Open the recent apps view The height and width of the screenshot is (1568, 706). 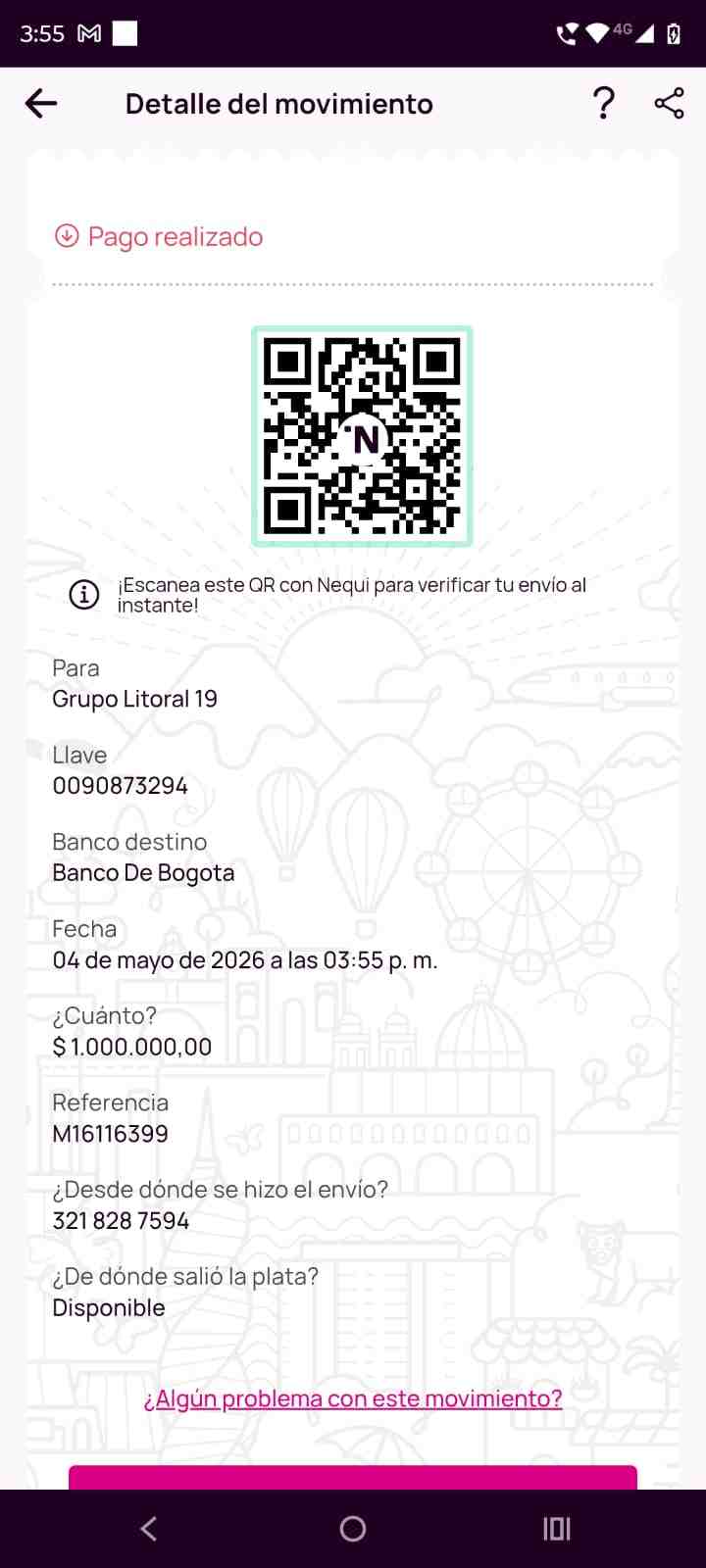557,1528
